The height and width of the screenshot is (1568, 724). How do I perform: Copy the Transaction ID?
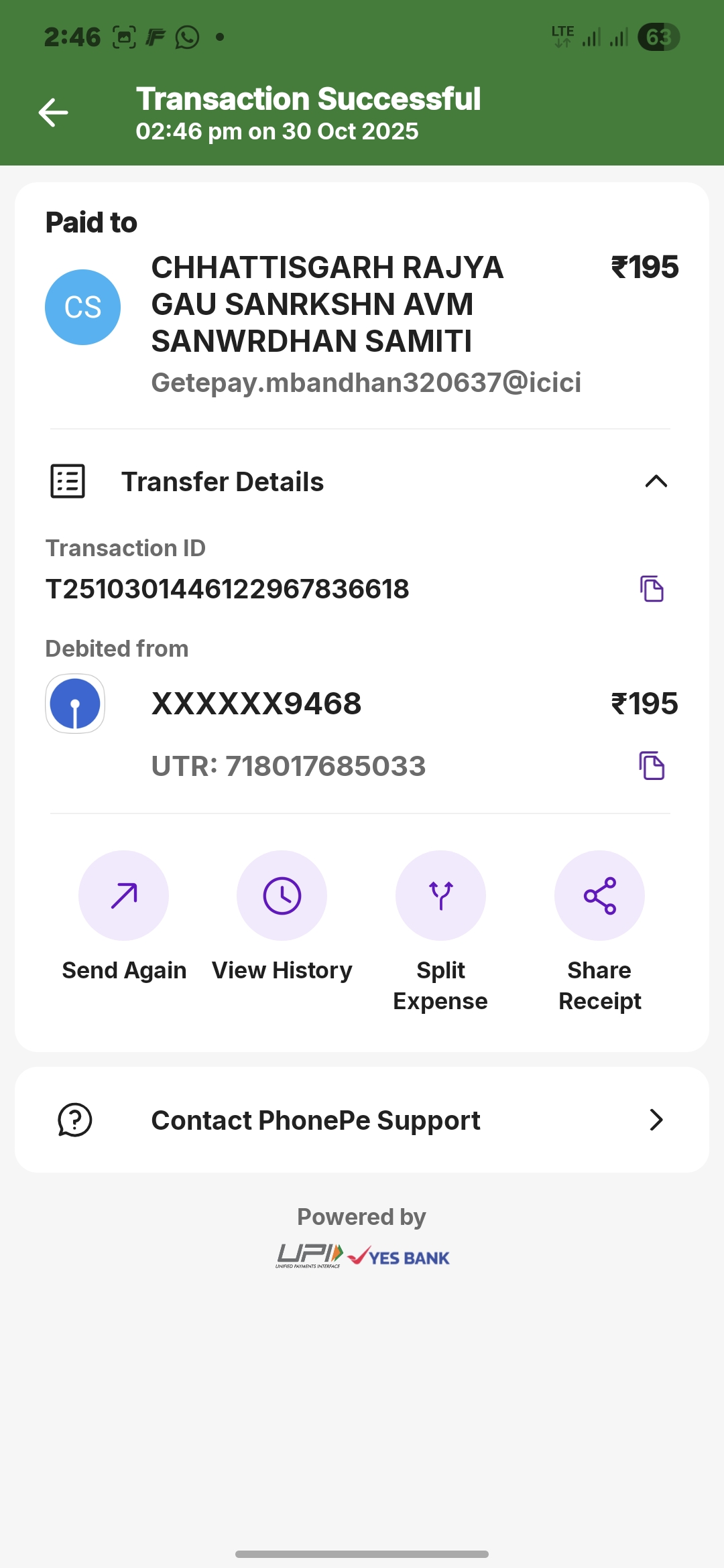pyautogui.click(x=652, y=589)
